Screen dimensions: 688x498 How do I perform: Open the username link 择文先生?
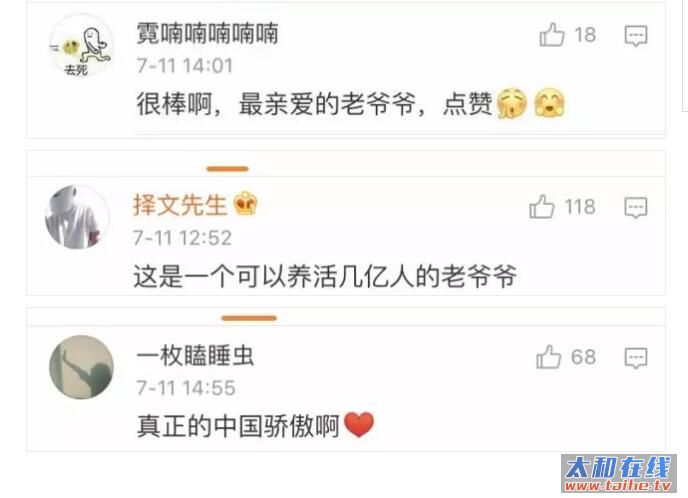pos(181,205)
